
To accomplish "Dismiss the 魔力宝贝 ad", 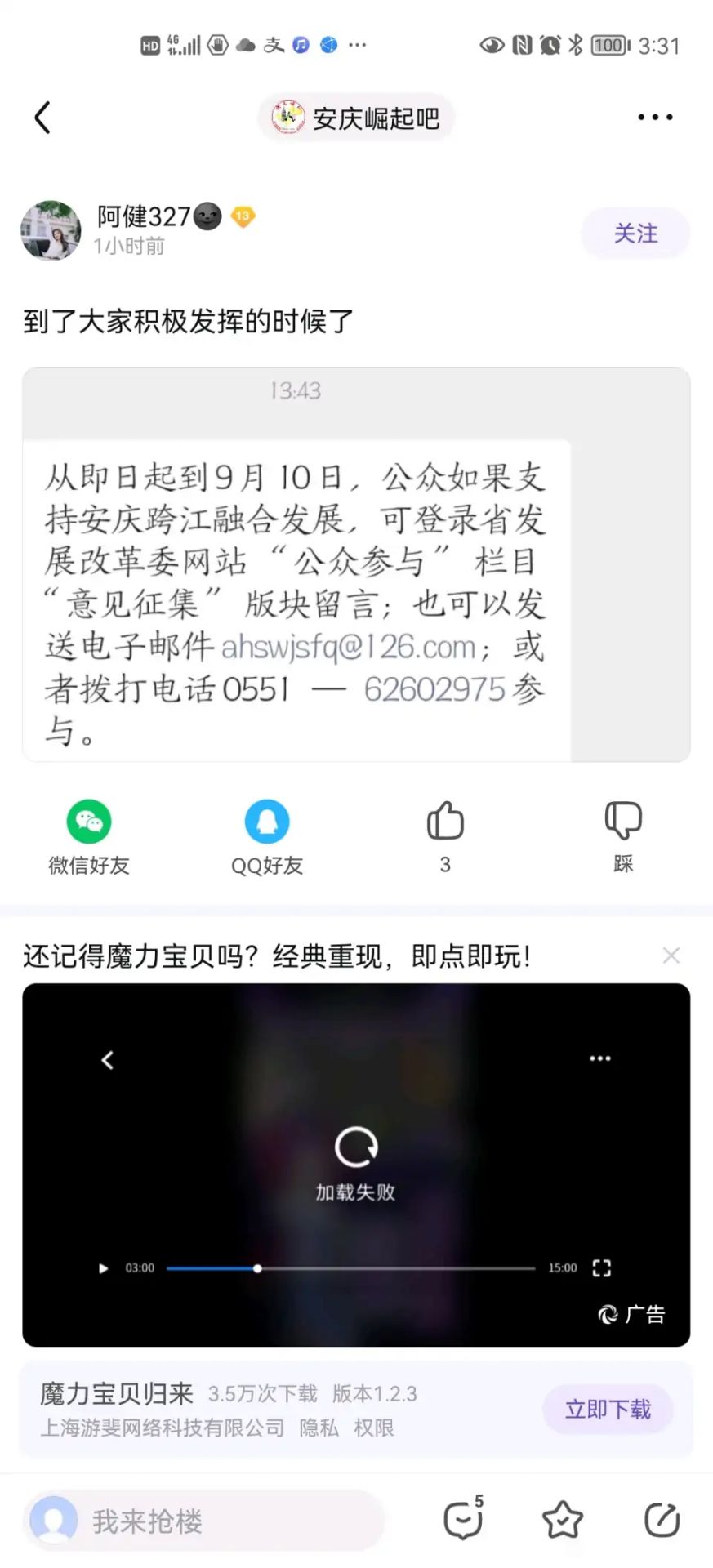I will pos(671,955).
